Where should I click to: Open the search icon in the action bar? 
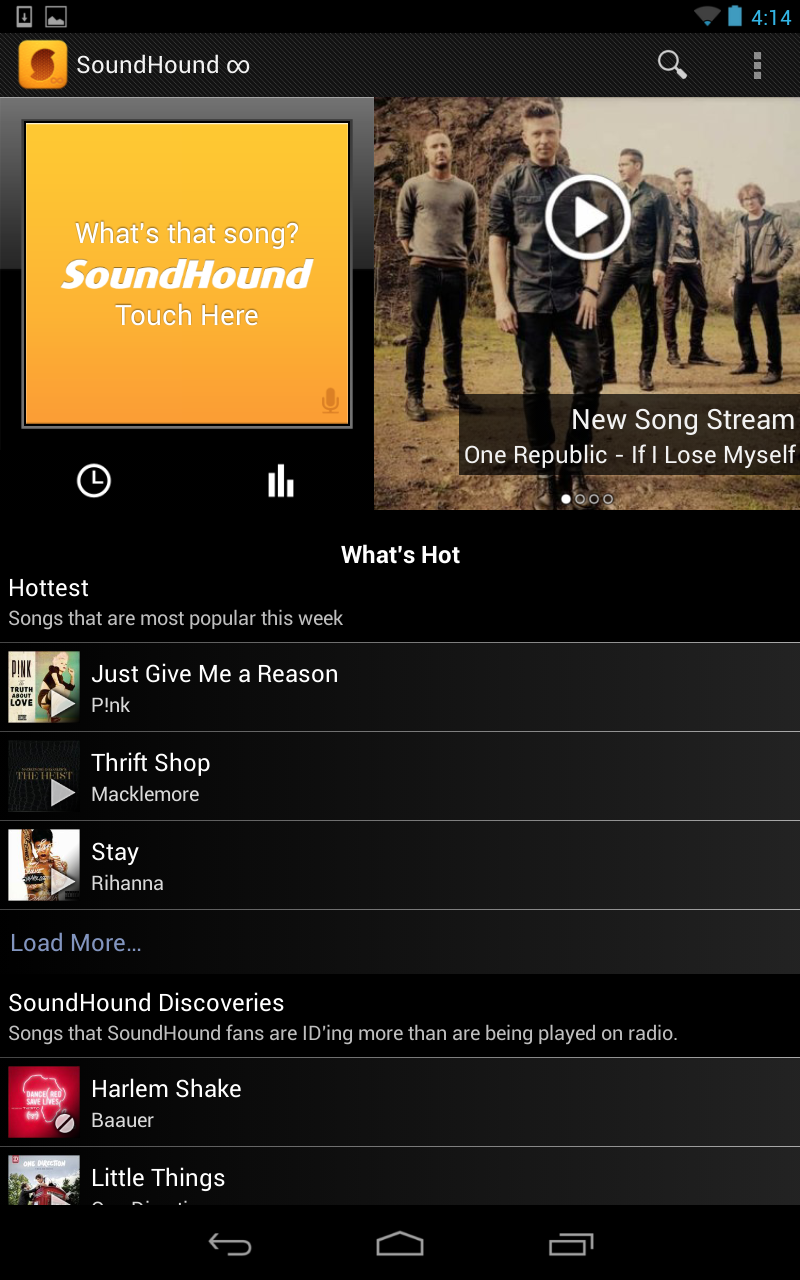coord(672,63)
